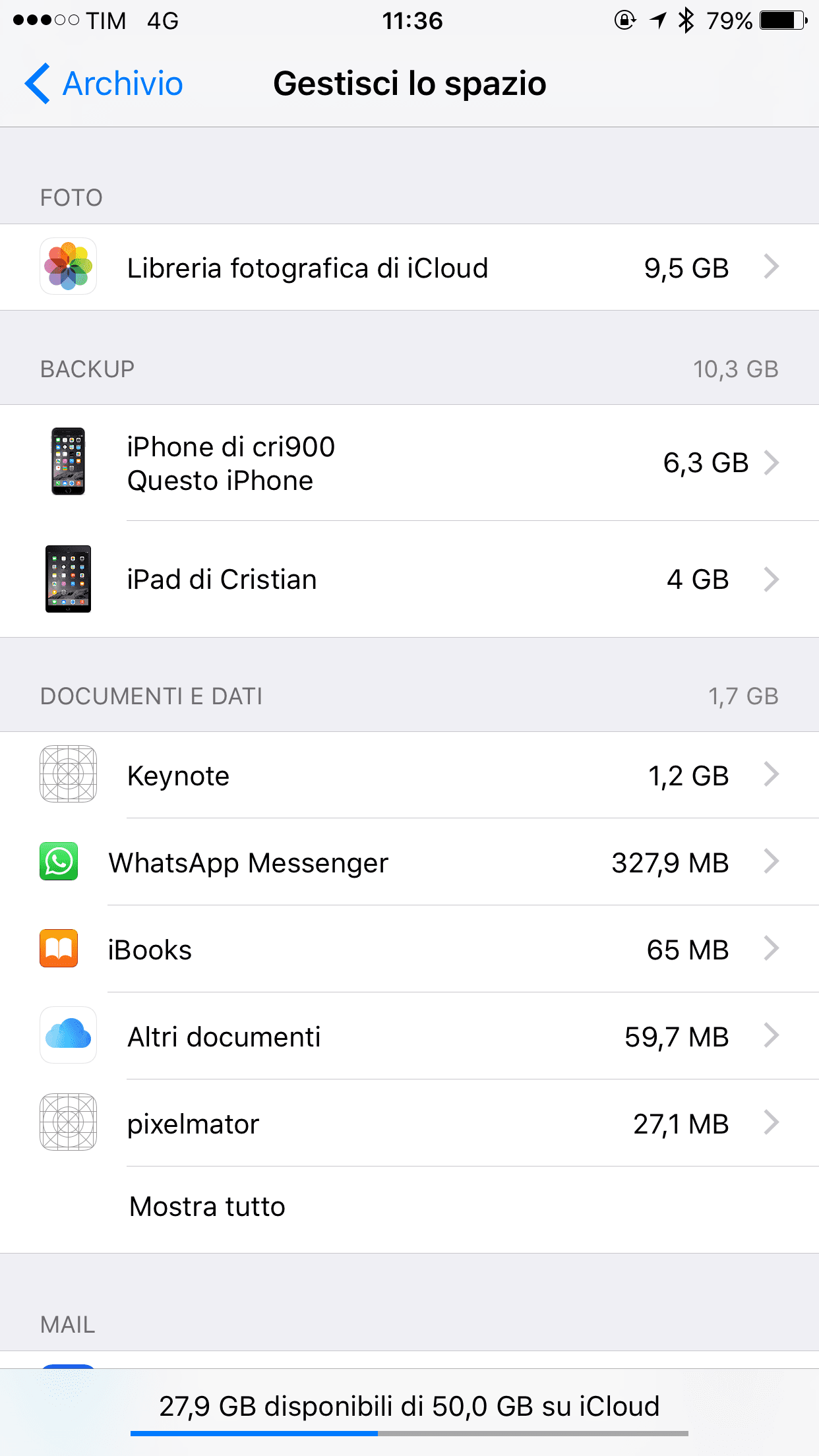This screenshot has width=819, height=1456.
Task: View pixelmator storage details
Action: (x=409, y=1123)
